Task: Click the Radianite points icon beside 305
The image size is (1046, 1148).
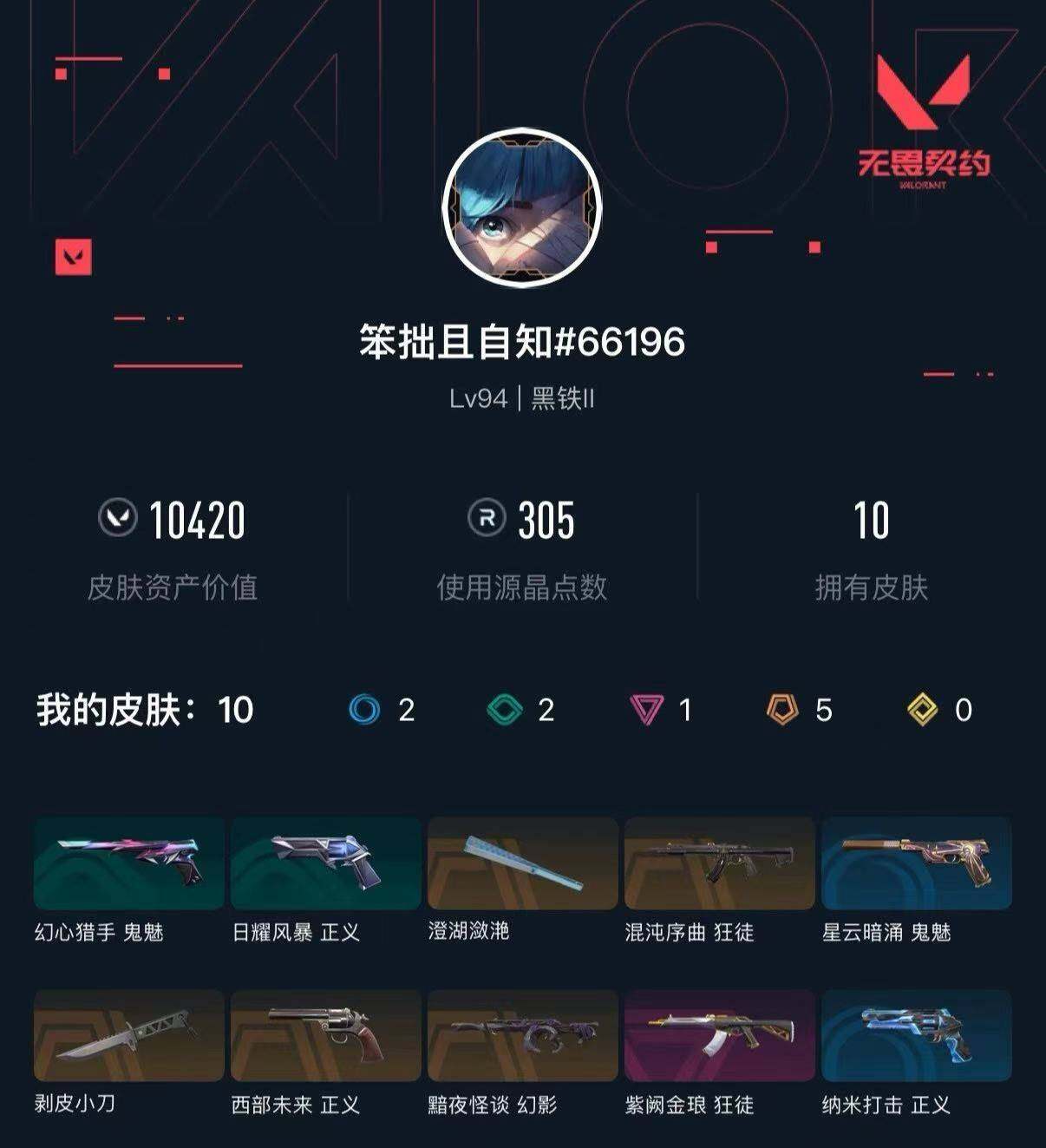Action: point(485,518)
